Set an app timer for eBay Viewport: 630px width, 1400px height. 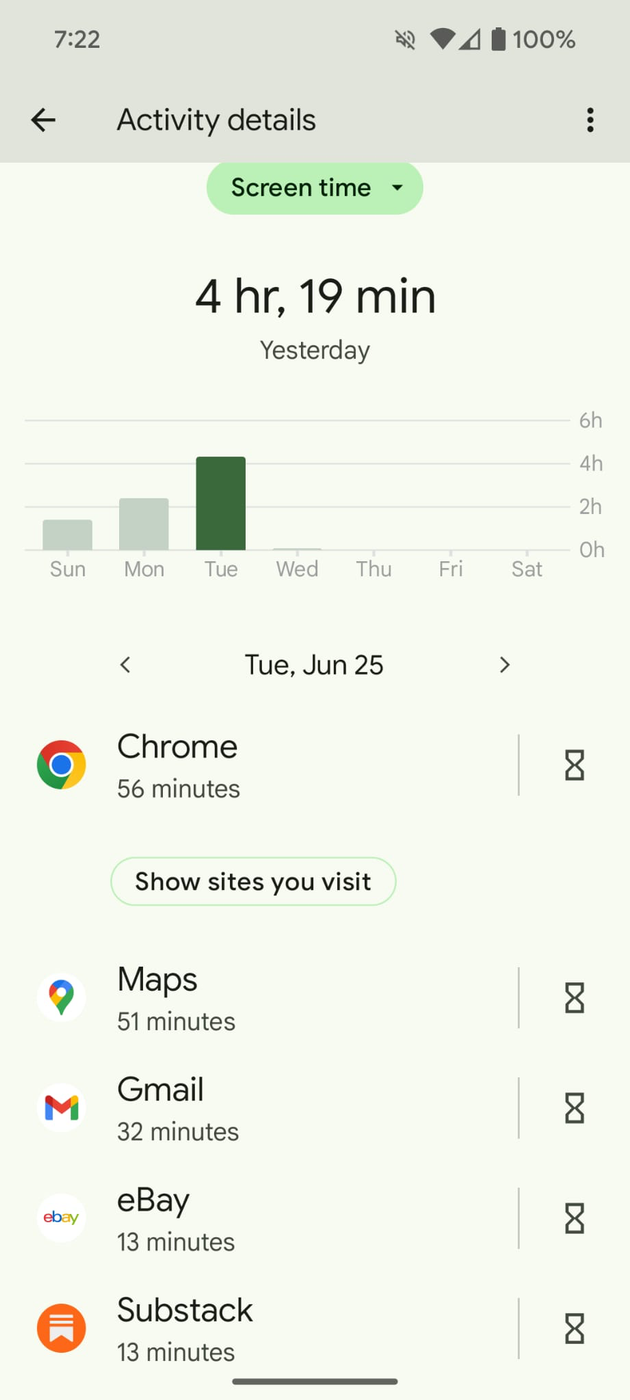tap(574, 1218)
